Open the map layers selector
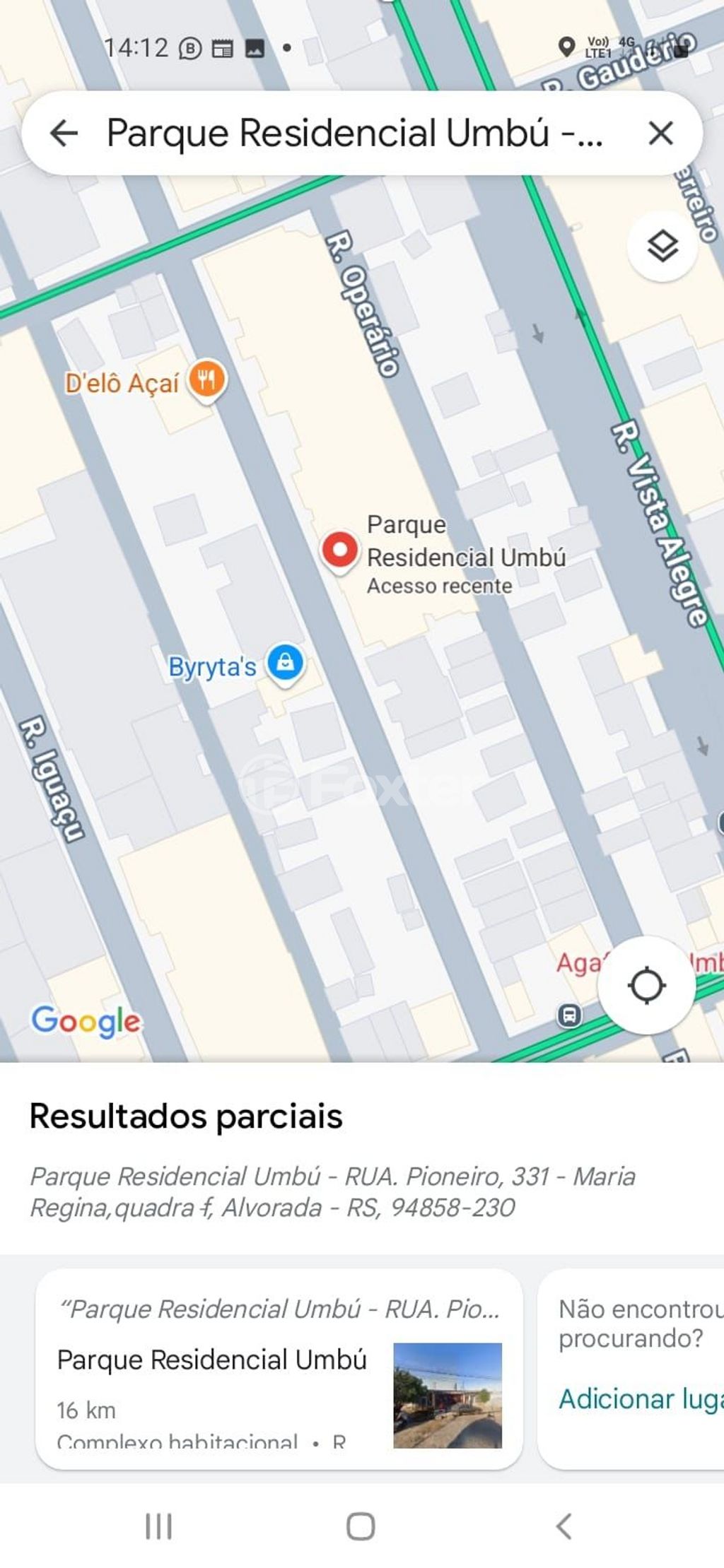 coord(662,247)
